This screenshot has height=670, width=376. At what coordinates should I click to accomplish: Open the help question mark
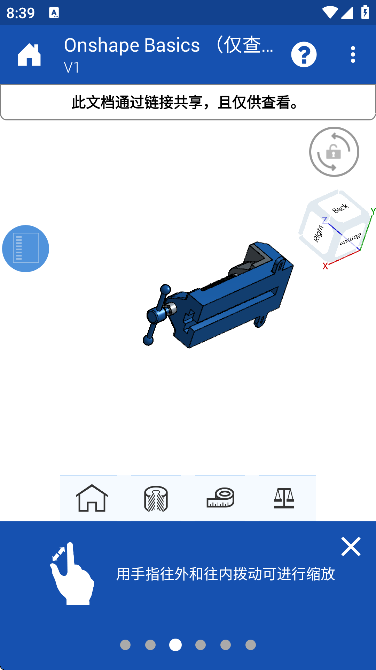(304, 55)
